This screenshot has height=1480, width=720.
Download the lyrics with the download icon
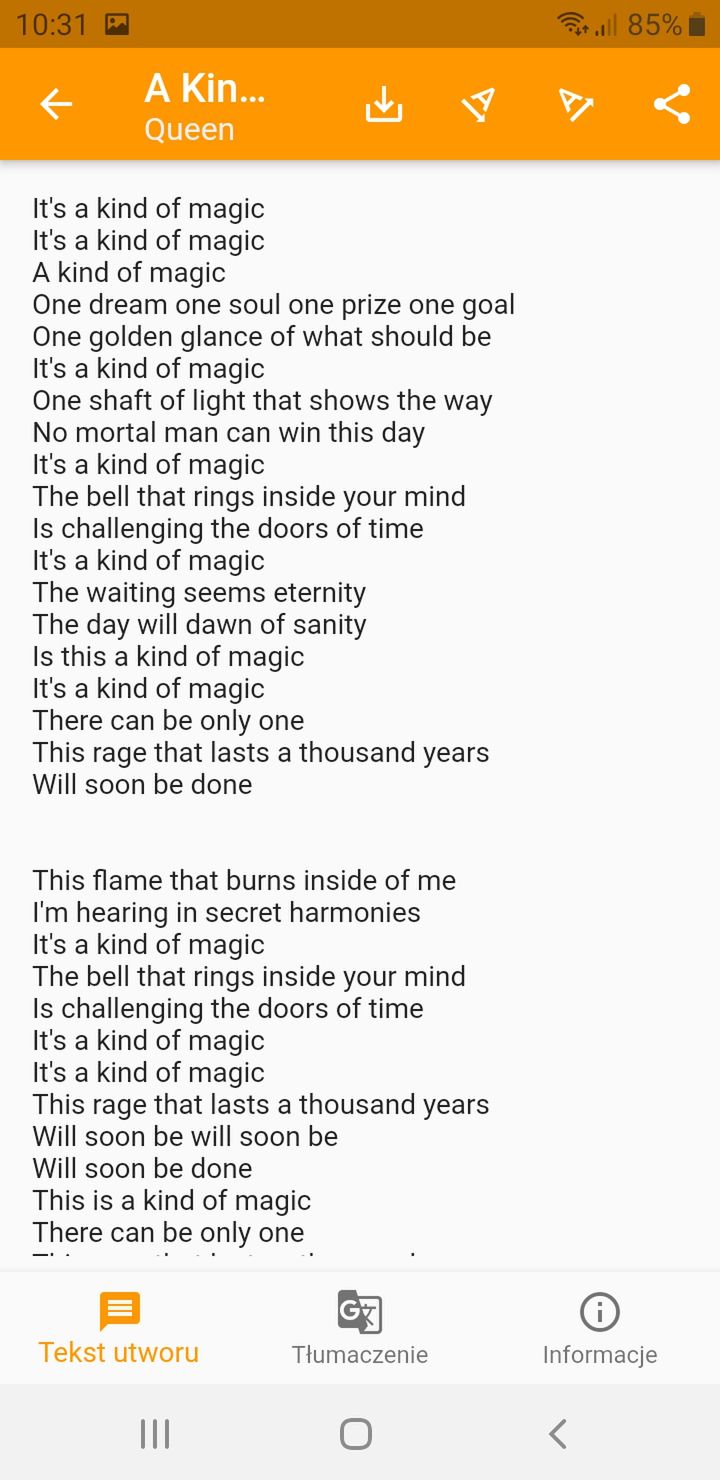click(x=384, y=104)
